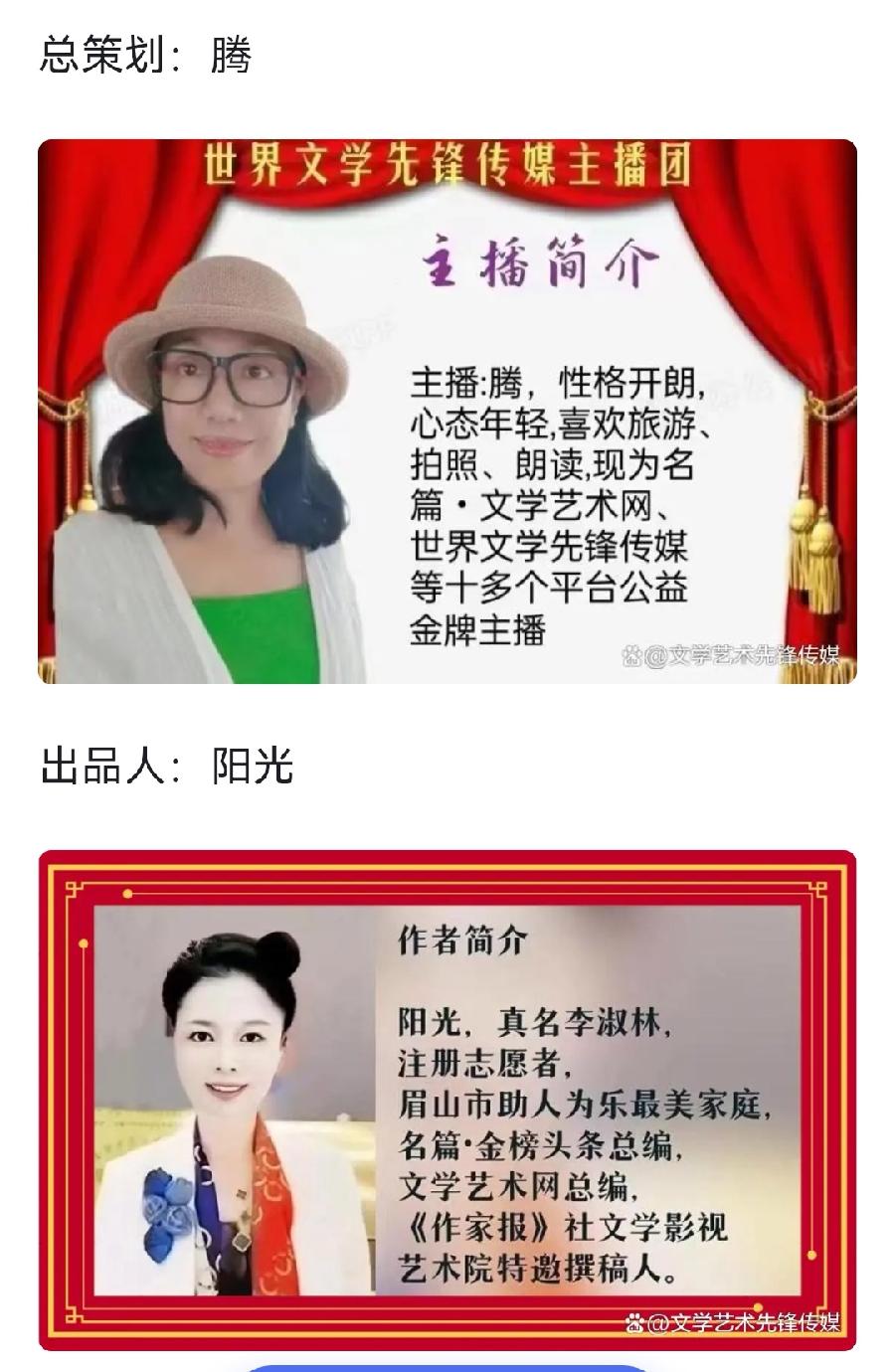This screenshot has height=1372, width=895.
Task: Open the 主播简介 image for 腾
Action: 447,412
